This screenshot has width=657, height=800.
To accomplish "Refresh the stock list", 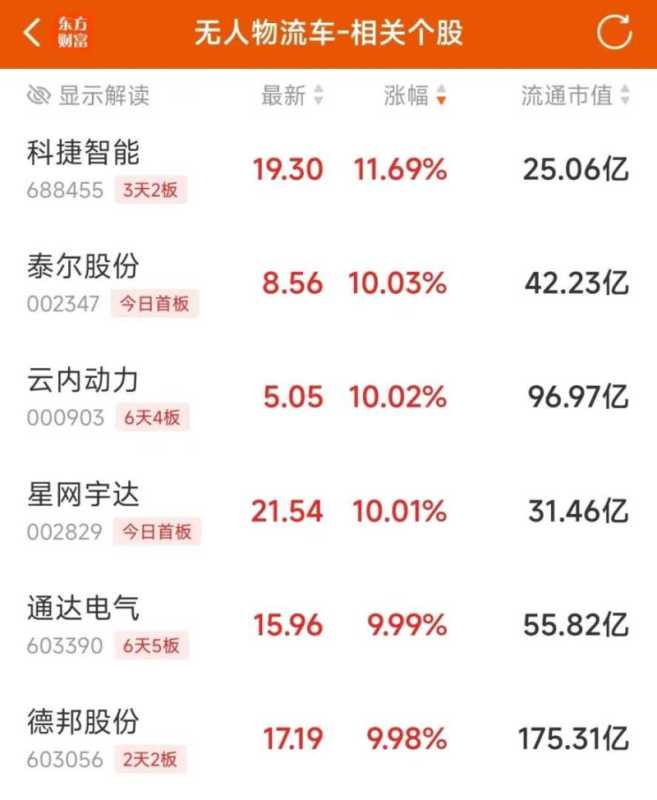I will [614, 33].
